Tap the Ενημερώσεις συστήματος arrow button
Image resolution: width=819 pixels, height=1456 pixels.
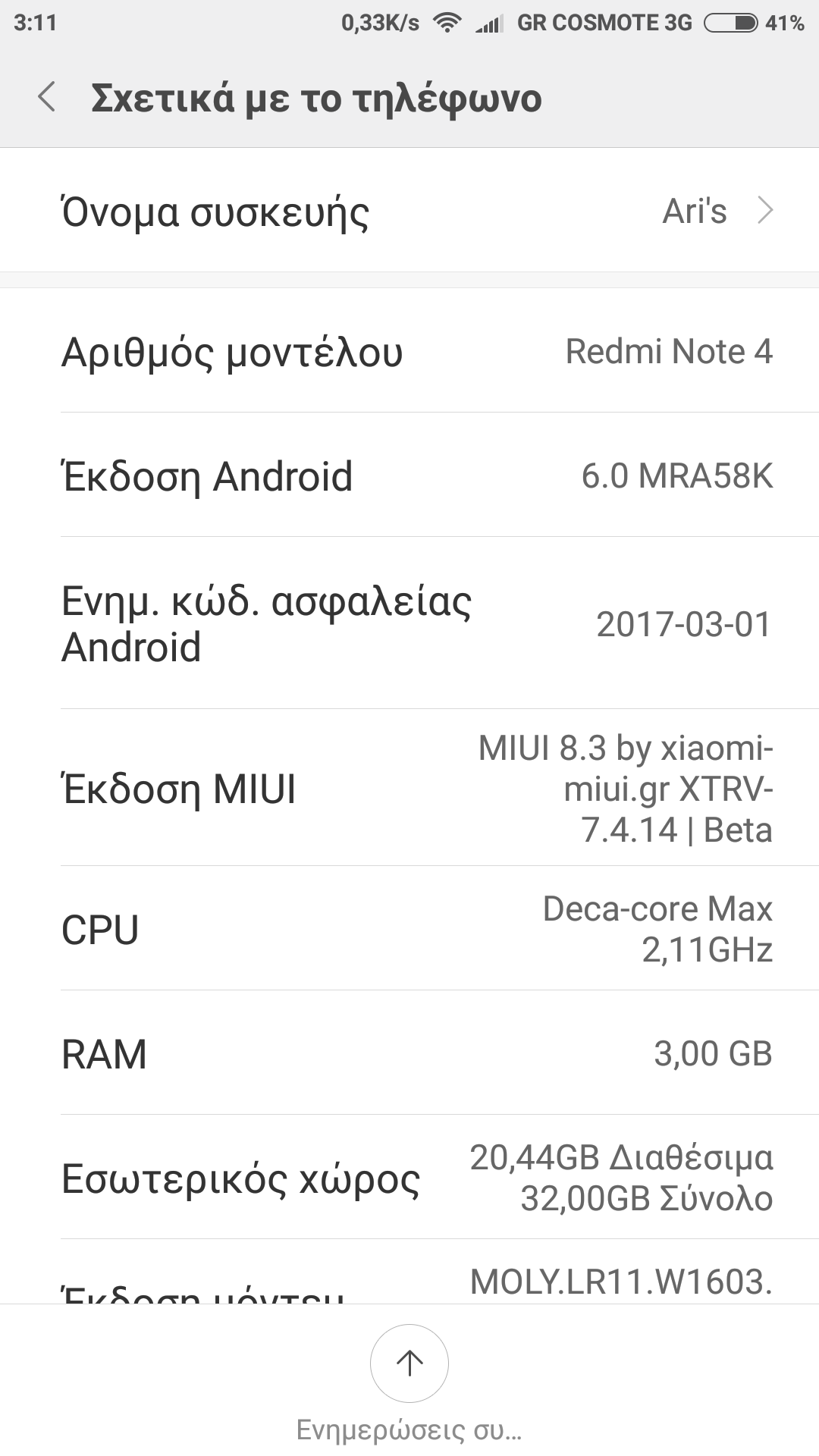[x=409, y=1363]
